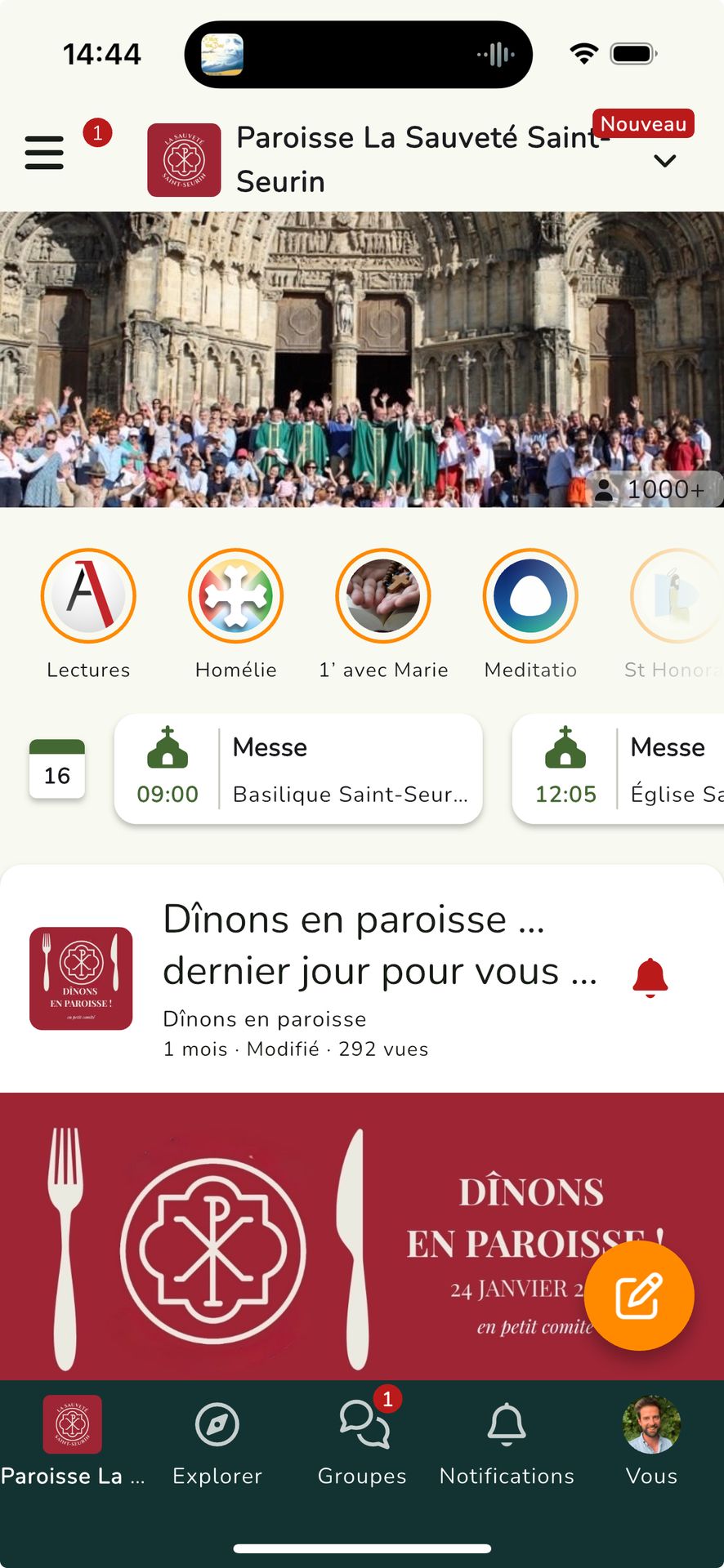
Task: View the 1000+ parish members
Action: tap(654, 489)
